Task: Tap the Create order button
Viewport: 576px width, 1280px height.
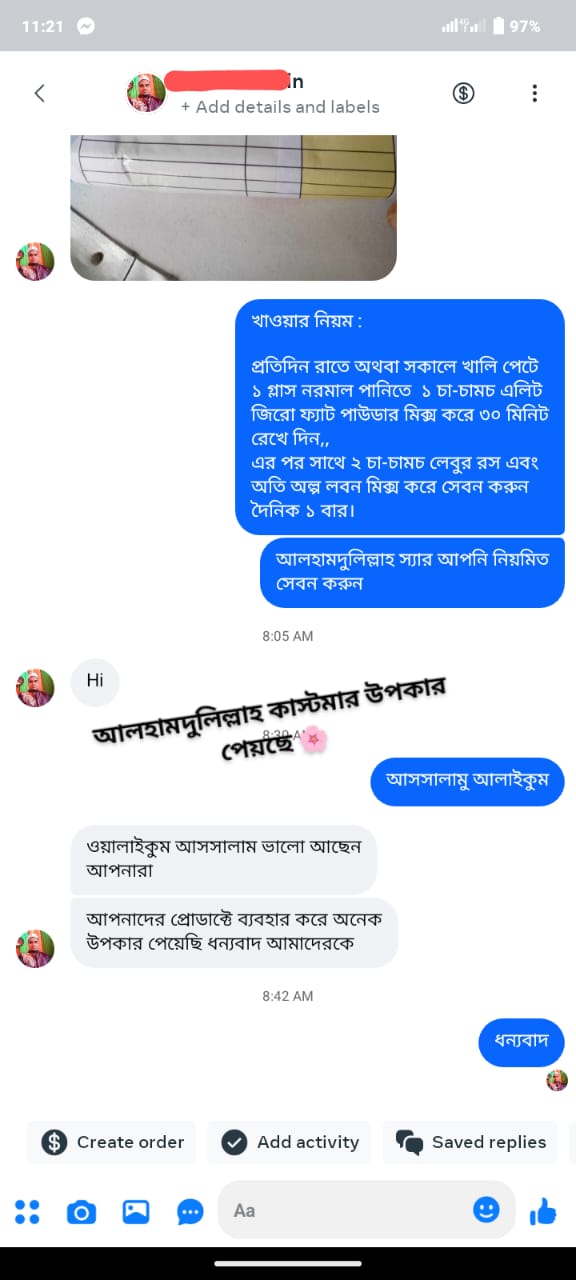Action: [111, 1142]
